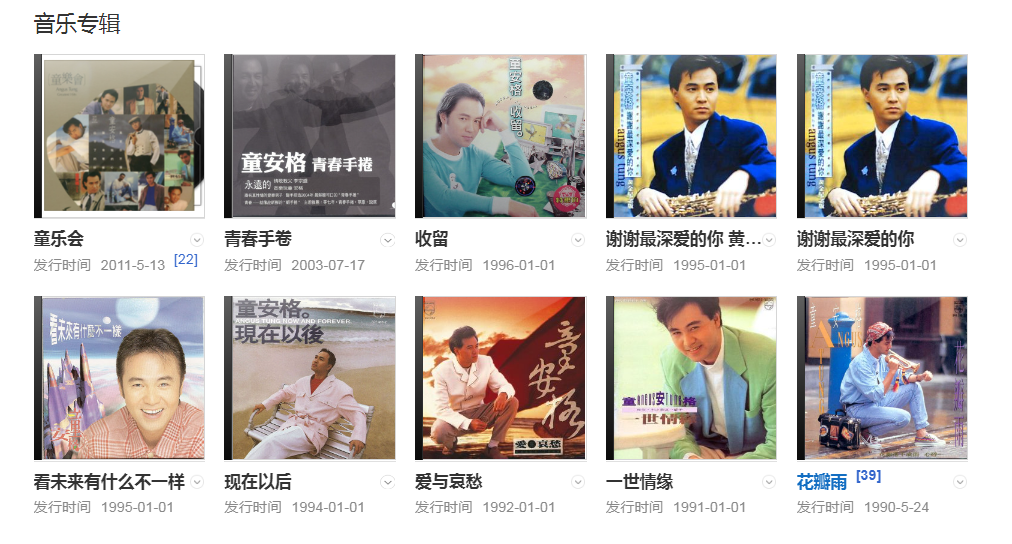Open the 爱与哀愁 album cover
Viewport: 1012px width, 544px height.
click(x=500, y=378)
